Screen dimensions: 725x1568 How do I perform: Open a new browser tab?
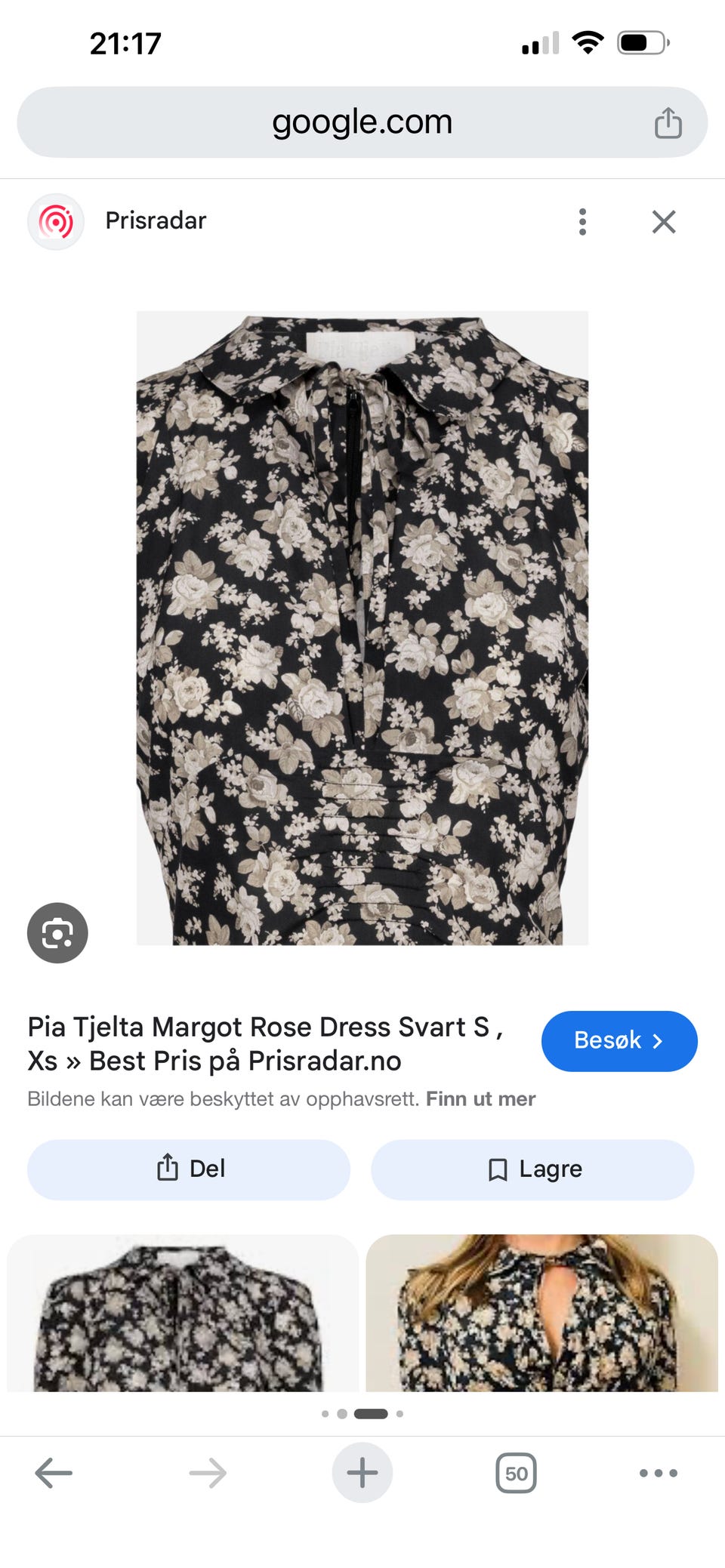pyautogui.click(x=362, y=1473)
